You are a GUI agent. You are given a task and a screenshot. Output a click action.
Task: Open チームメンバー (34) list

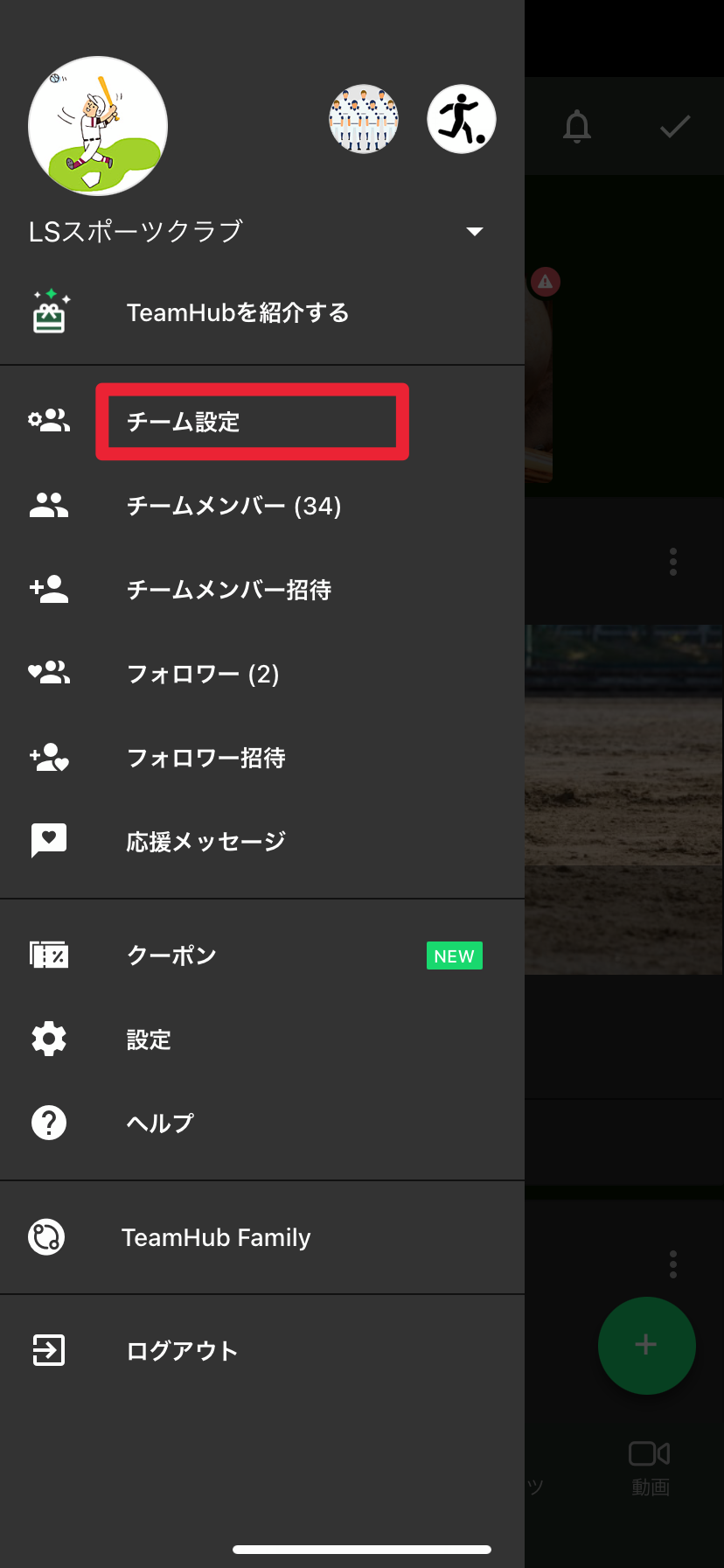(x=262, y=506)
